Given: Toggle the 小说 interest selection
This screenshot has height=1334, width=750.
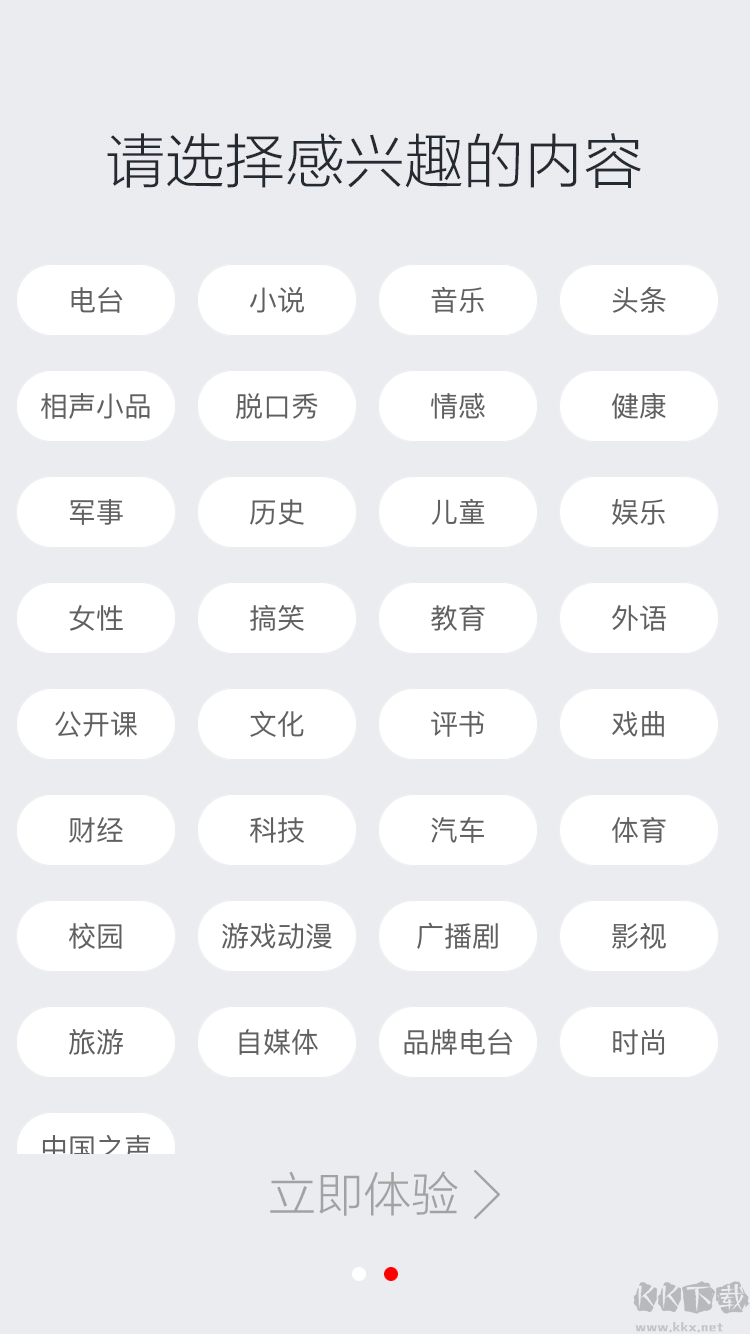Looking at the screenshot, I should click(277, 300).
